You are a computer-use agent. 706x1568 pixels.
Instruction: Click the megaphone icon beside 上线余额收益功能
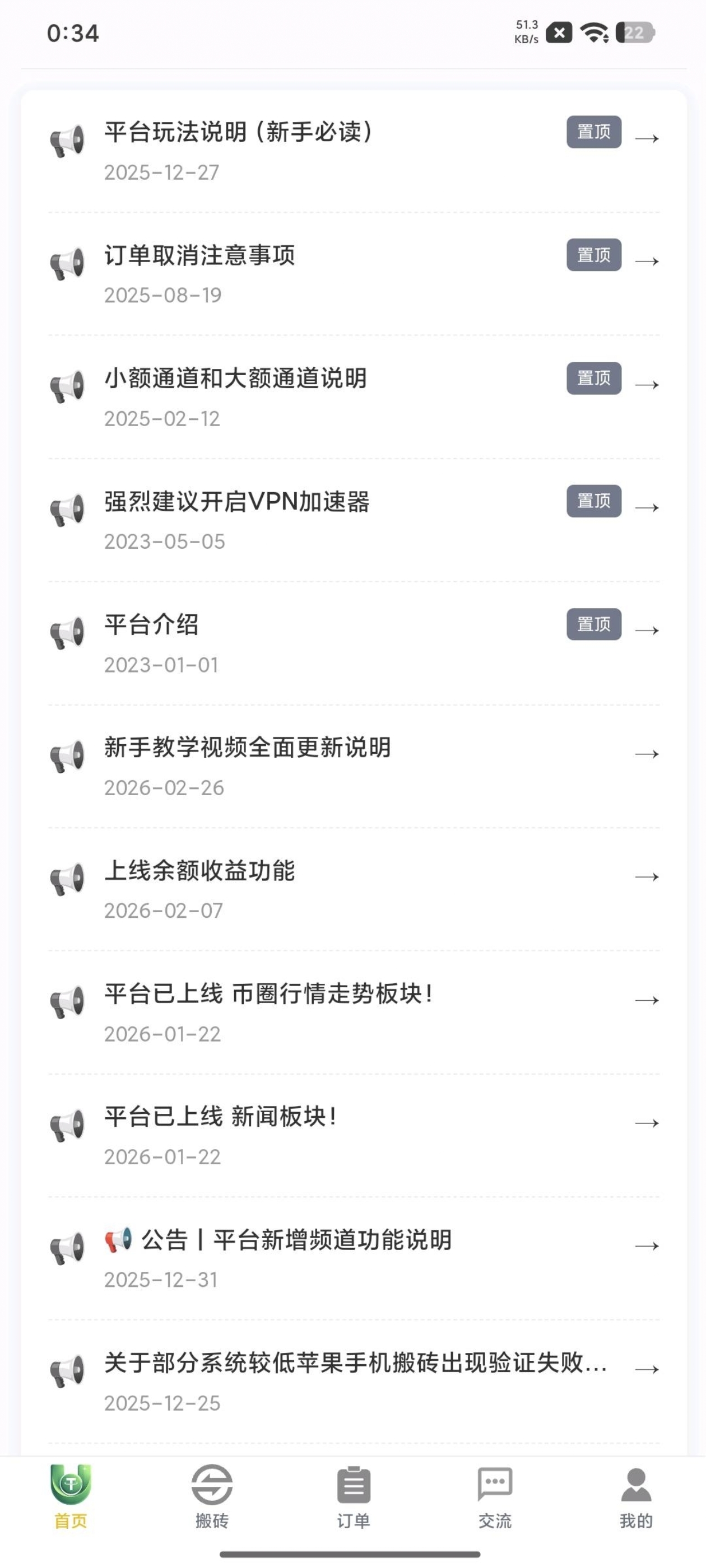[x=67, y=878]
